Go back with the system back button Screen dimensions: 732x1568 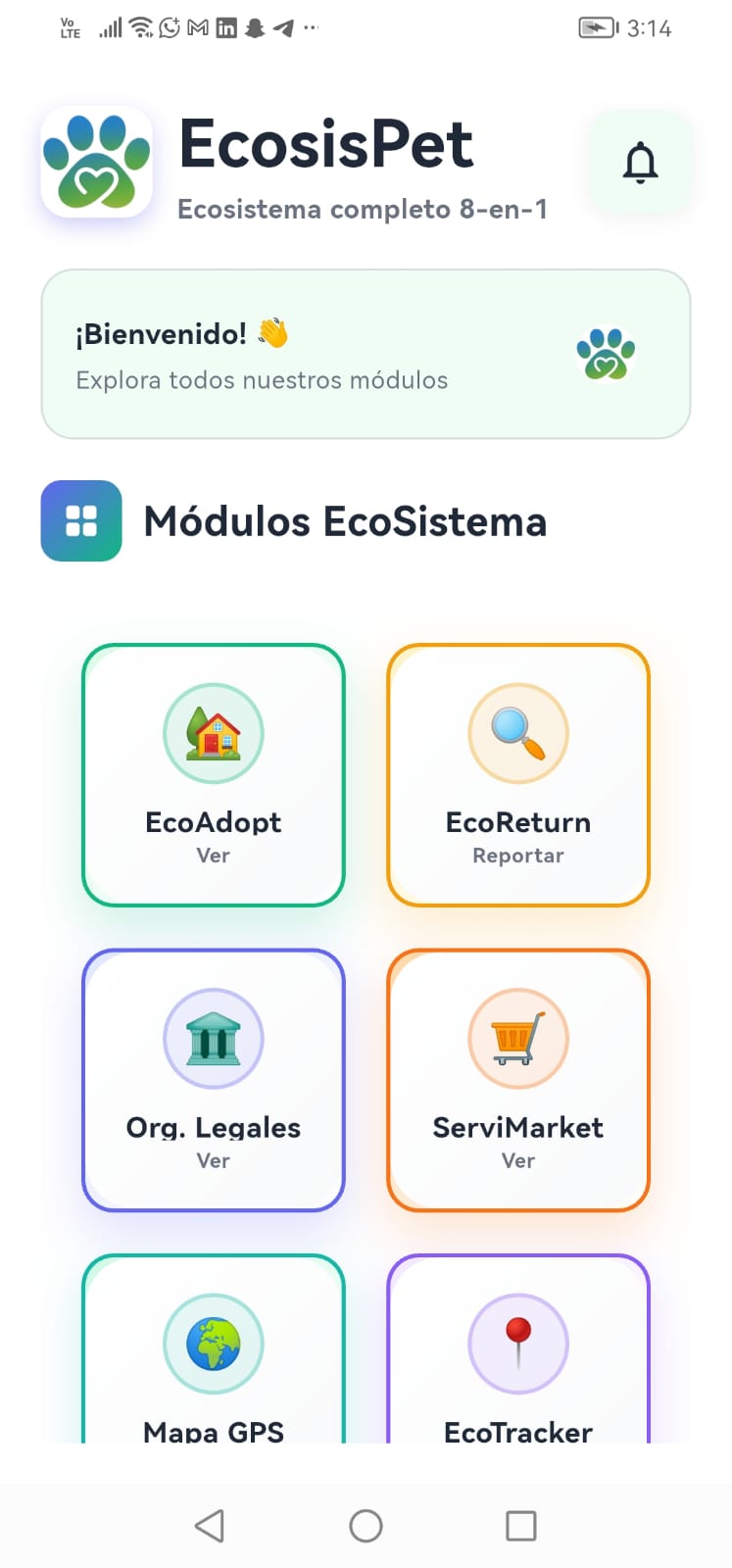click(210, 1525)
